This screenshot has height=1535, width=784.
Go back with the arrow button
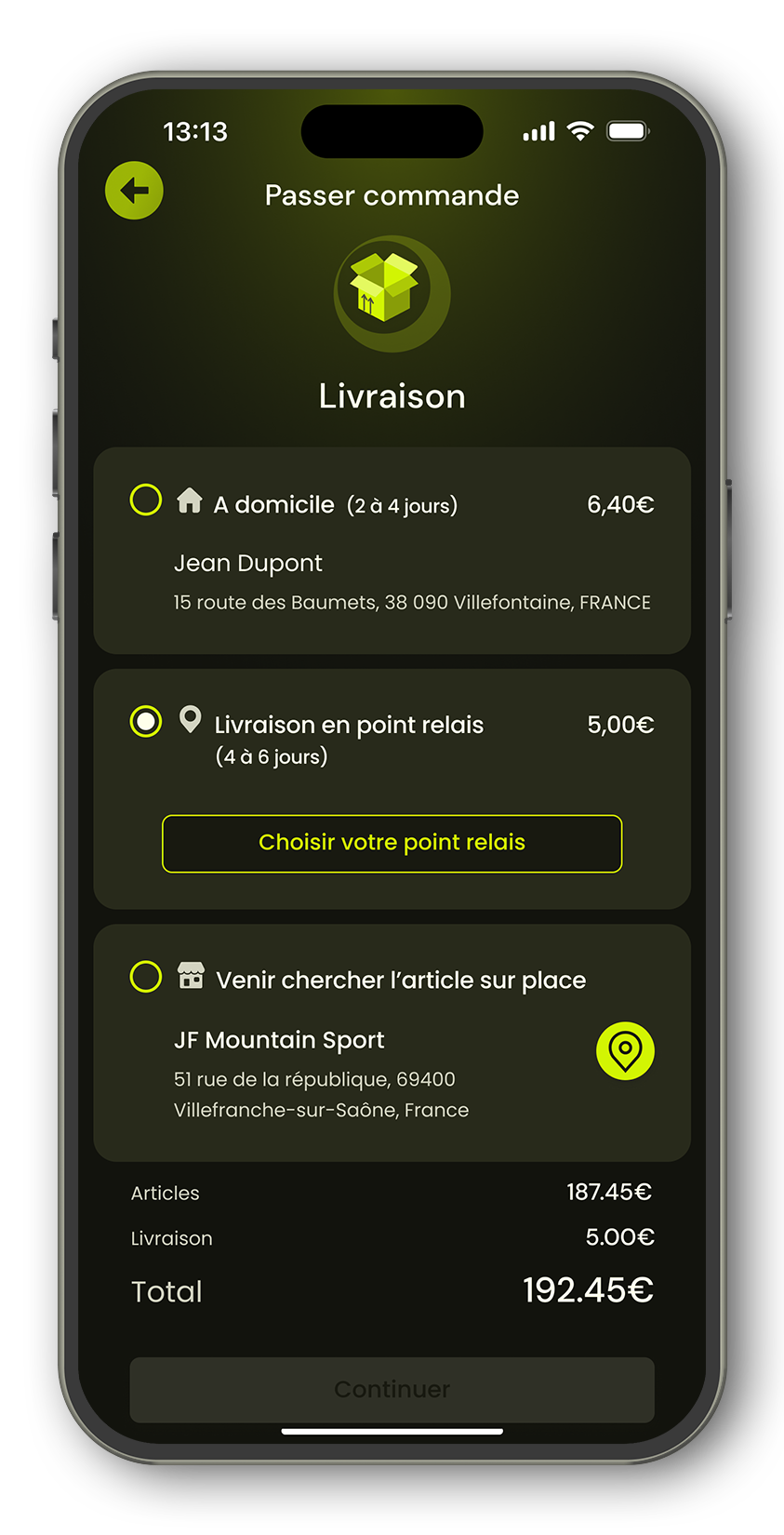pos(134,191)
